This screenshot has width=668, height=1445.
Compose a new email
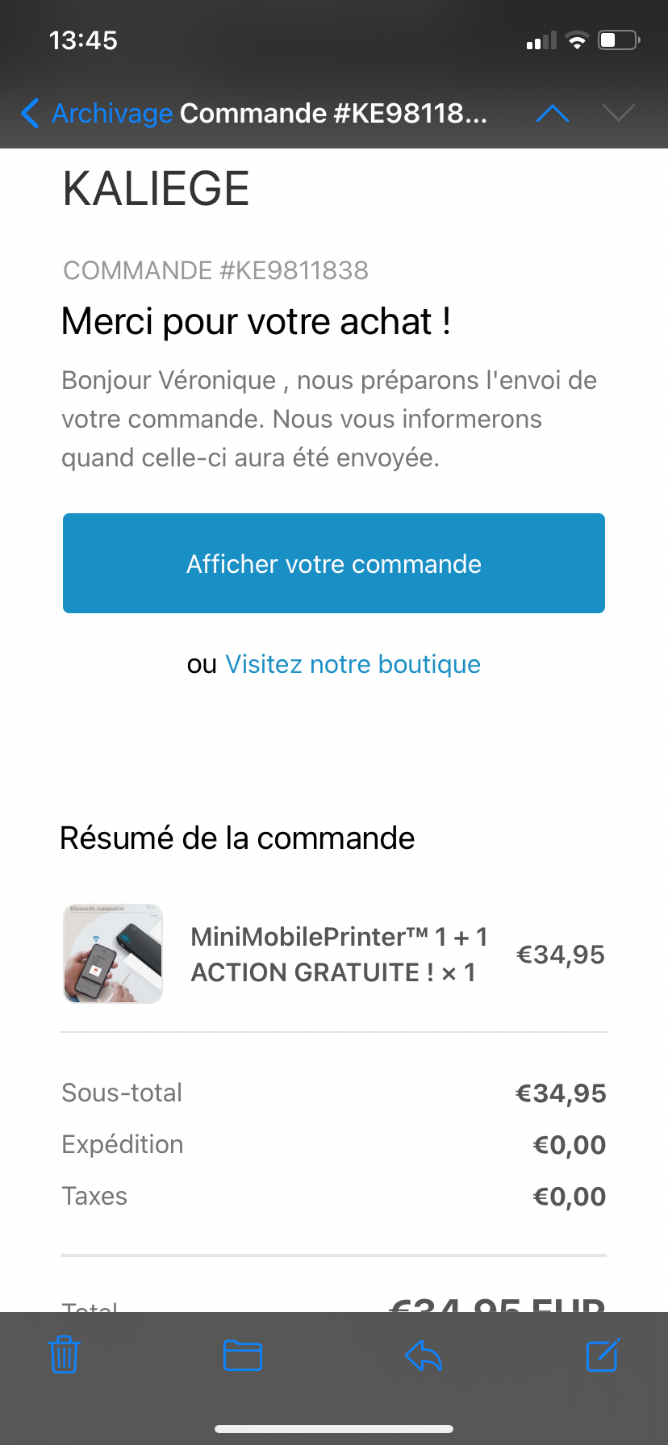pos(603,1354)
